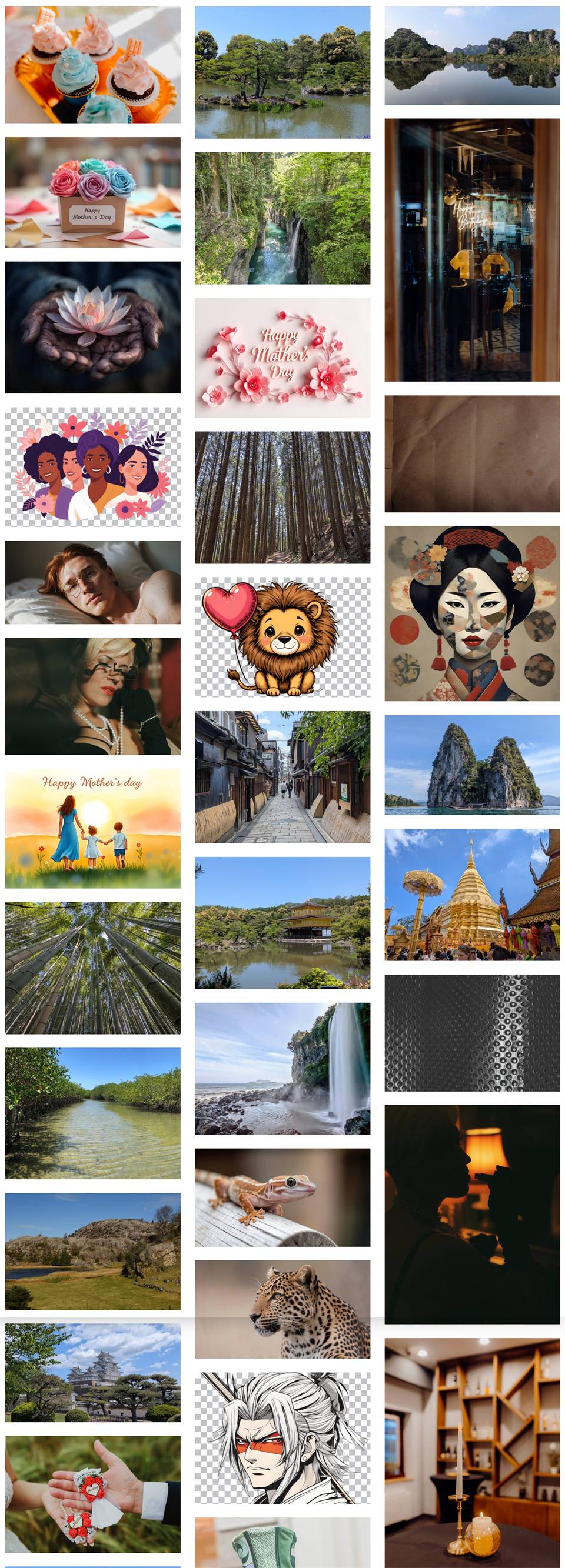This screenshot has width=565, height=1568.
Task: Open the black metal mesh texture
Action: coord(472,1033)
